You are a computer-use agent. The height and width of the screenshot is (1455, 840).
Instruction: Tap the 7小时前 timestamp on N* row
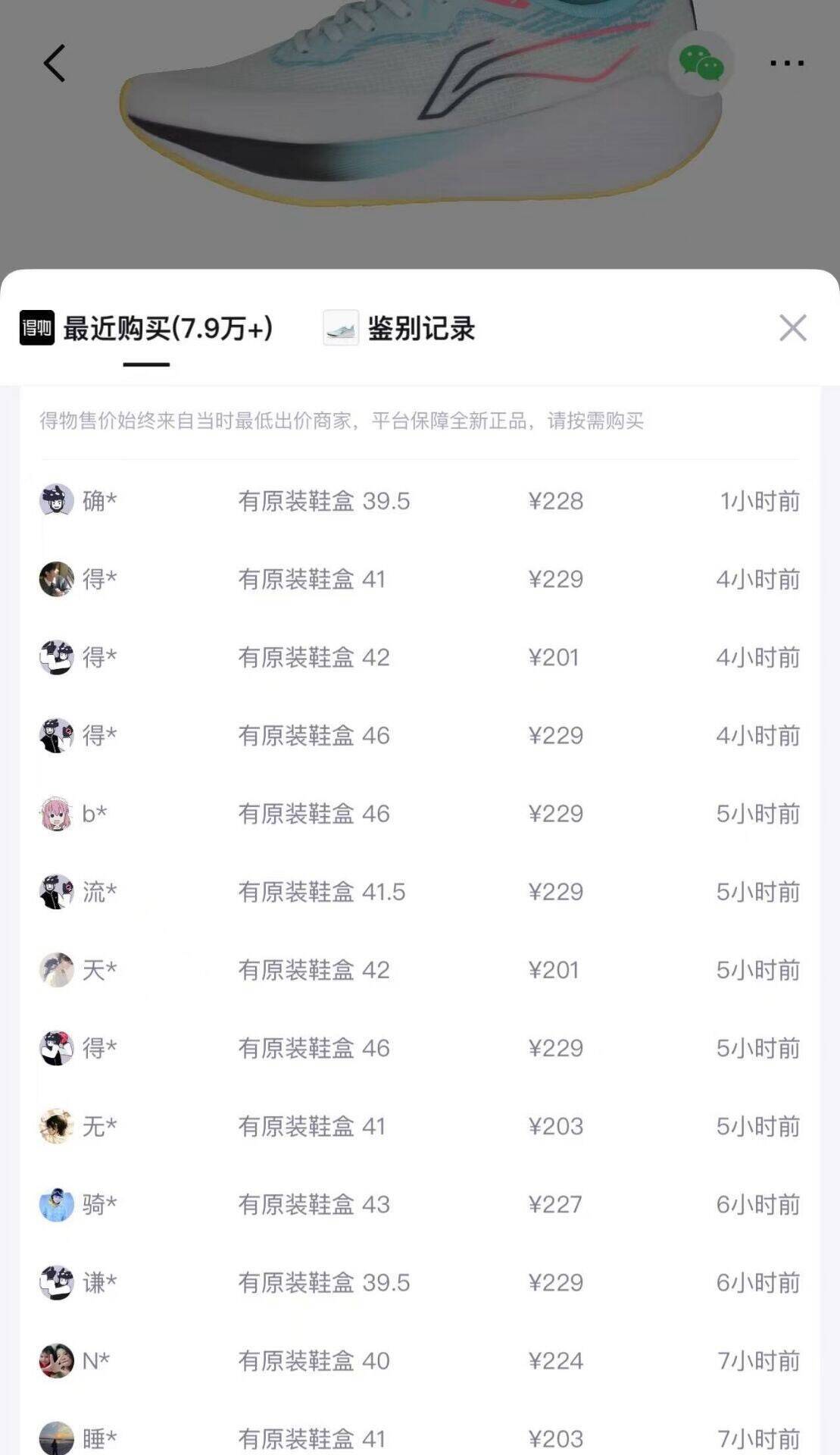[x=757, y=1360]
